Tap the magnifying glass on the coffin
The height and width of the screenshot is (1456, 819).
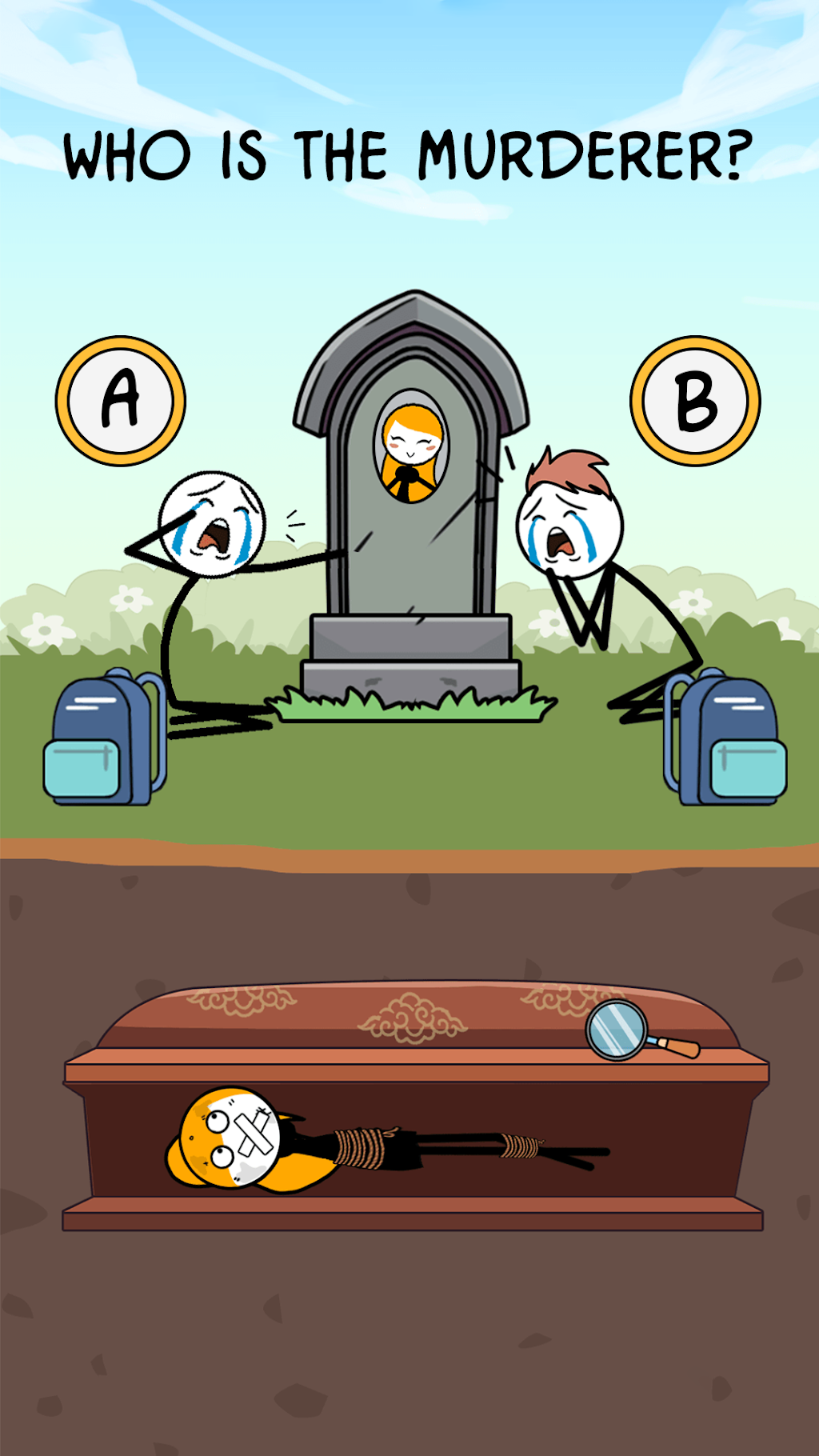tap(641, 1031)
